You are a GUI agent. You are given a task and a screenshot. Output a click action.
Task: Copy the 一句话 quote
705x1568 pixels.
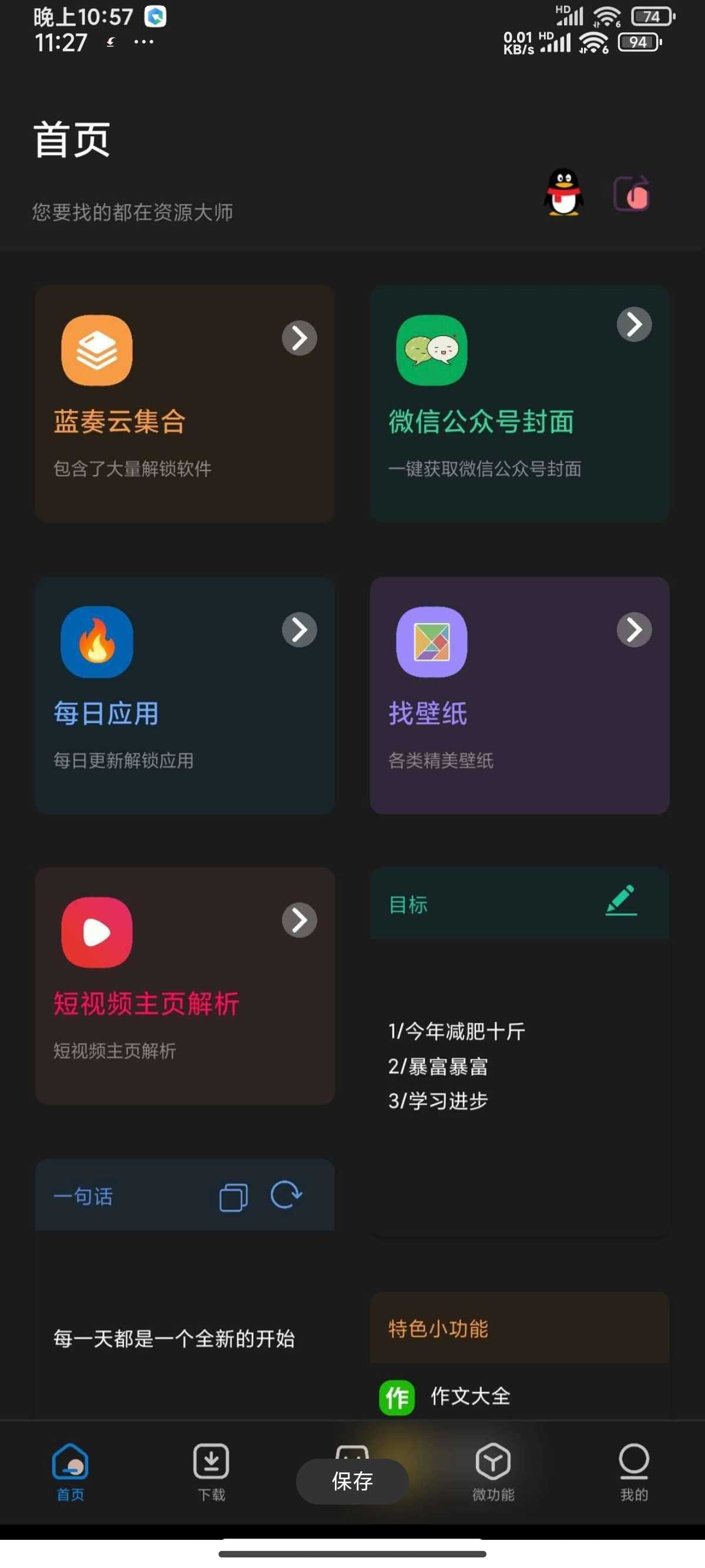(x=233, y=1196)
